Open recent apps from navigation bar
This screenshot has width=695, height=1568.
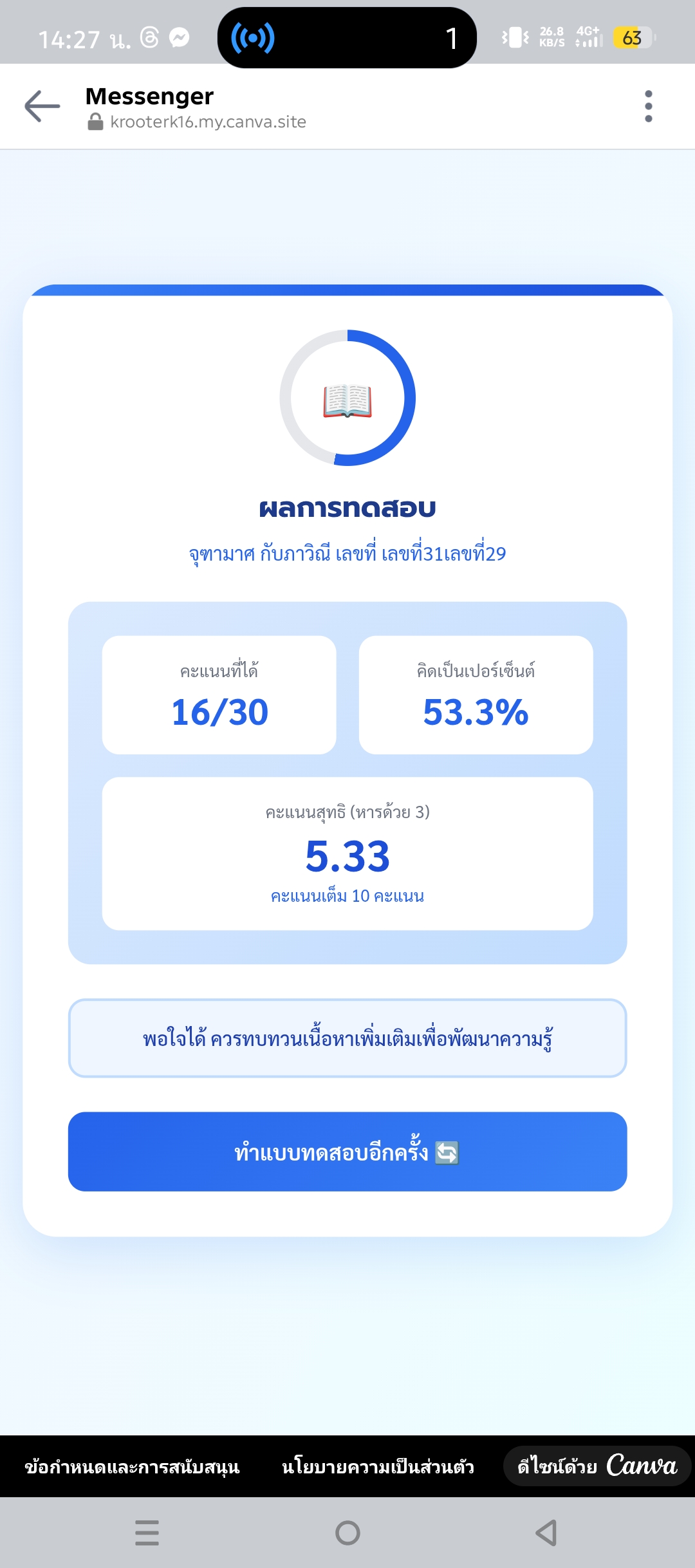click(x=147, y=1533)
